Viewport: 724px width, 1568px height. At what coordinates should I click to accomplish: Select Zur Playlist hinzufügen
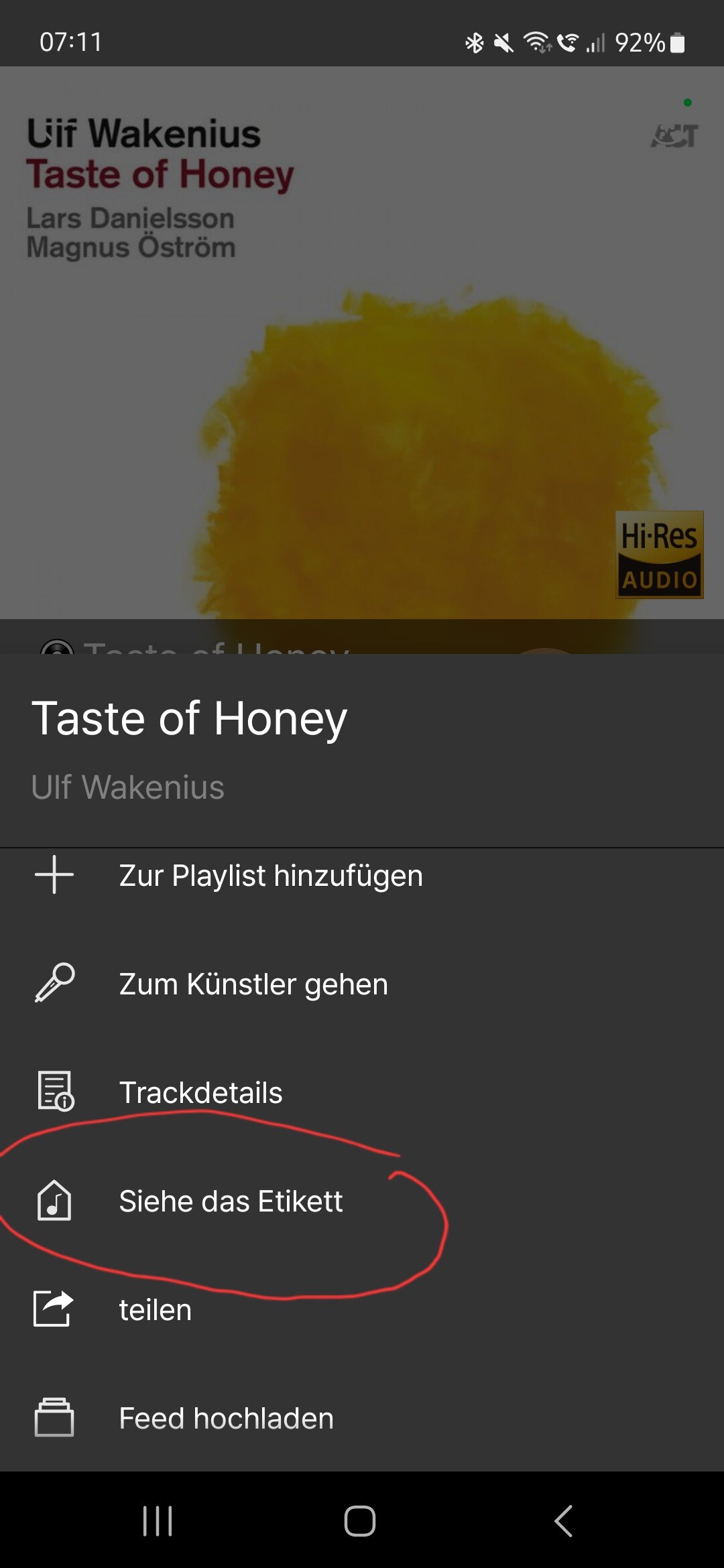pos(362,875)
